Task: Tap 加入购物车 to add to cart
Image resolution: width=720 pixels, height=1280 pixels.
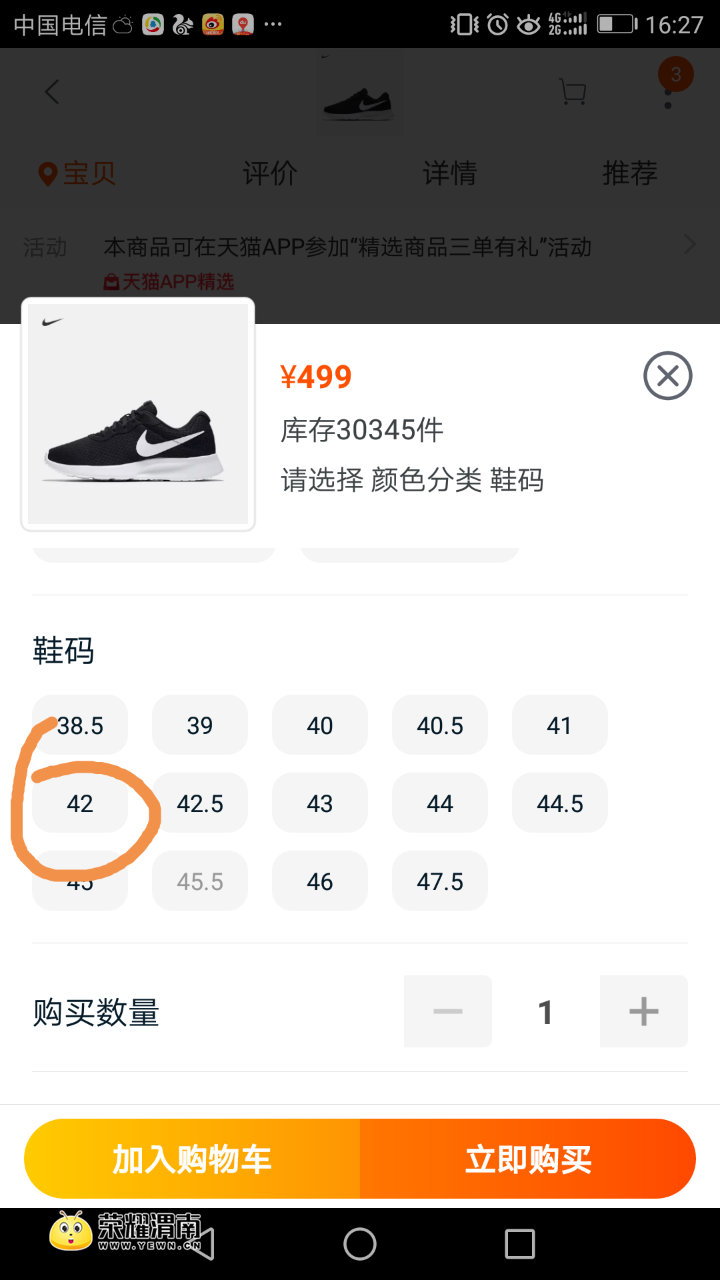Action: click(192, 1159)
